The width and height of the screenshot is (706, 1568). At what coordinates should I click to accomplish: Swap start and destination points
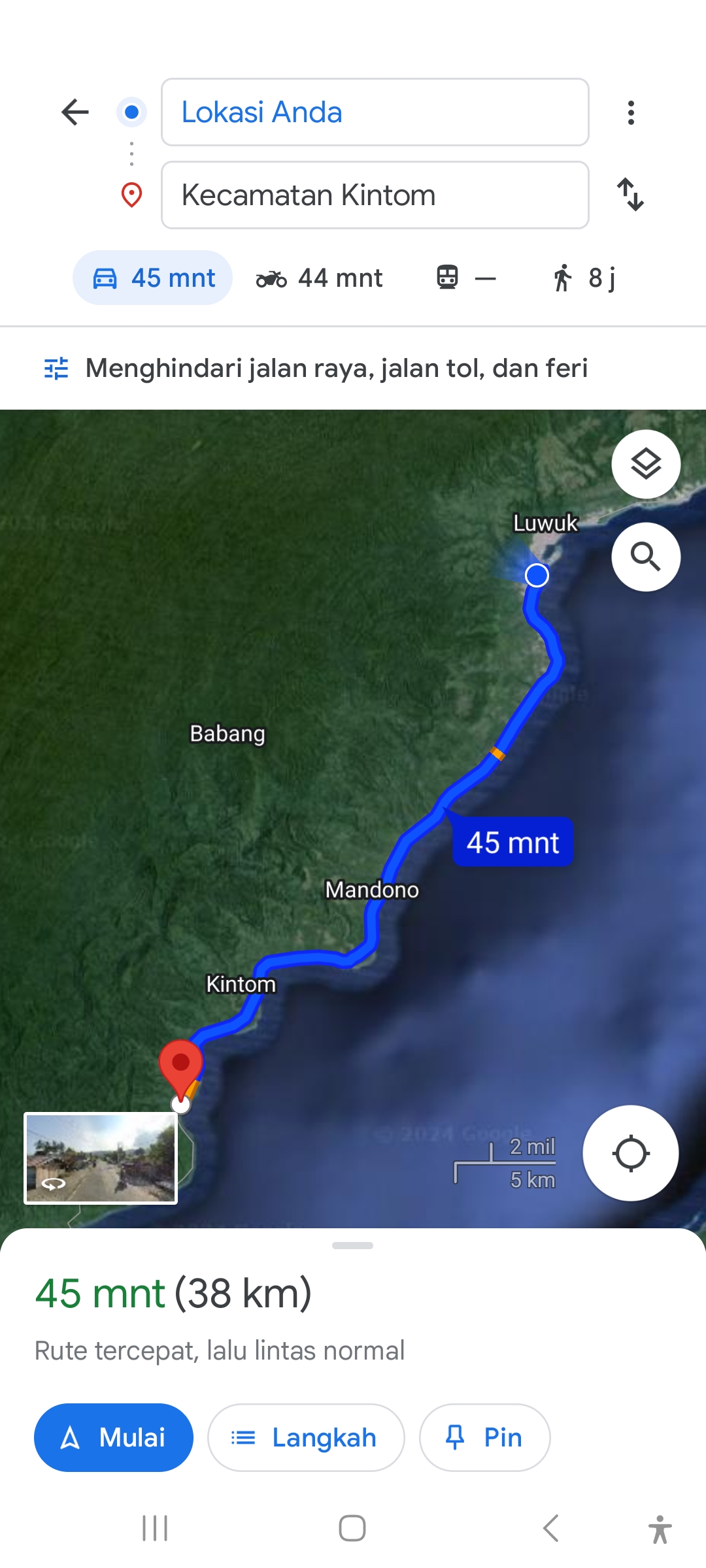click(631, 195)
